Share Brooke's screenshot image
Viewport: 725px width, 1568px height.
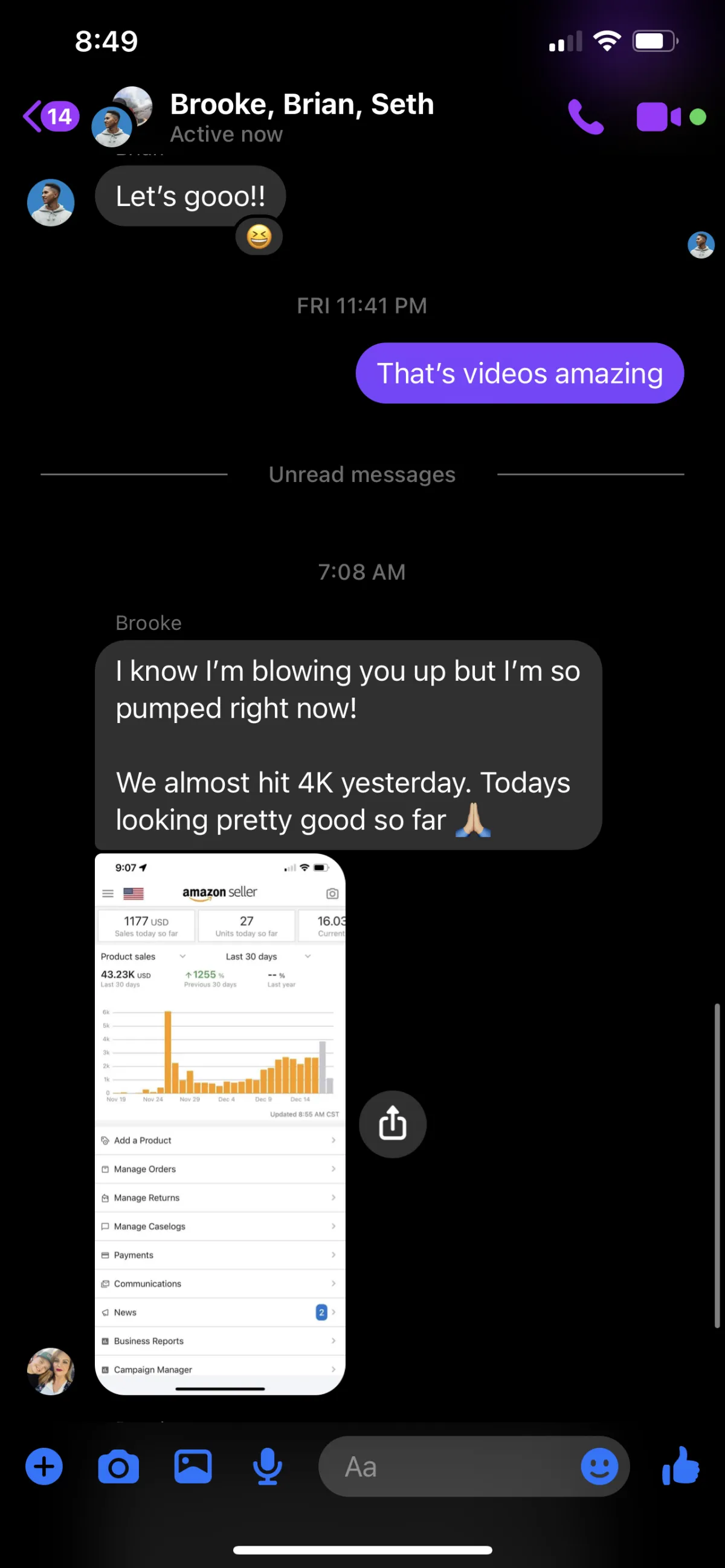coord(393,1123)
